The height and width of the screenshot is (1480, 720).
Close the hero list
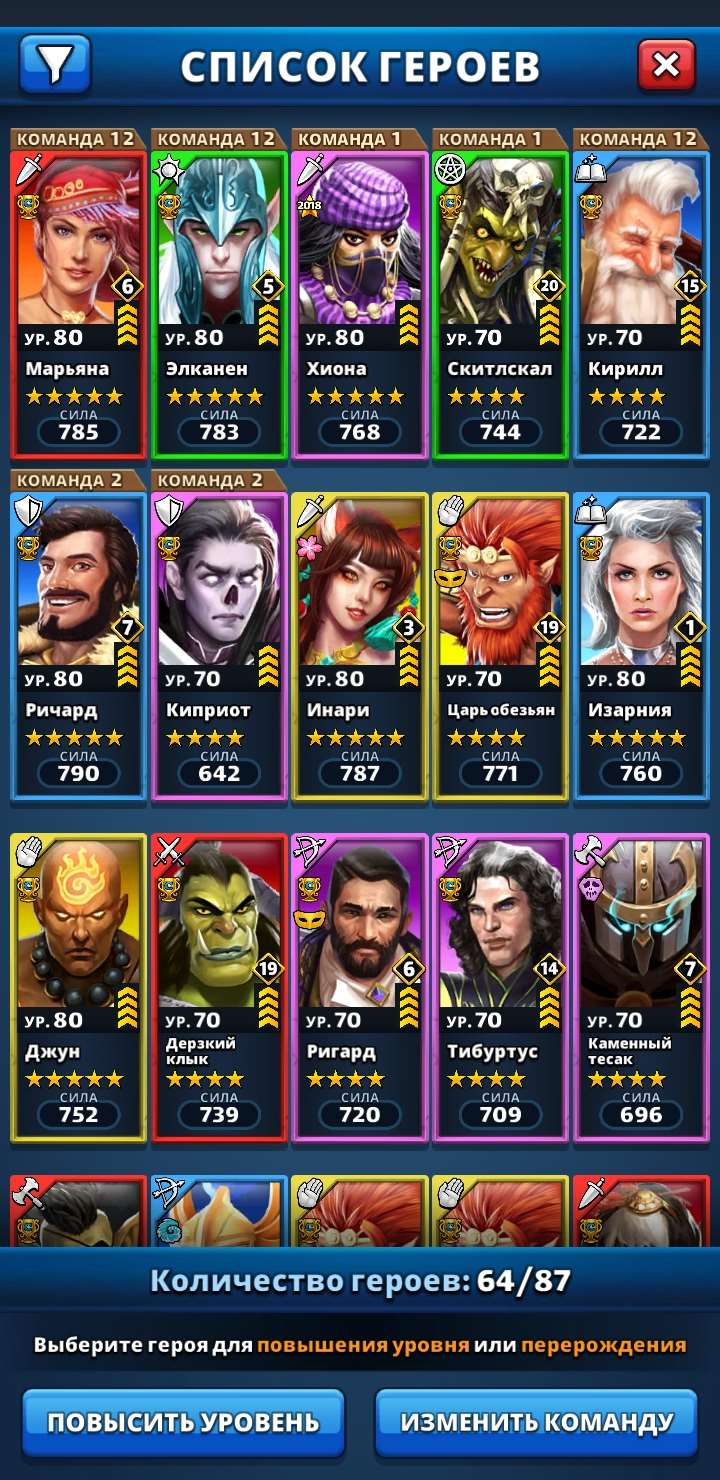(666, 66)
